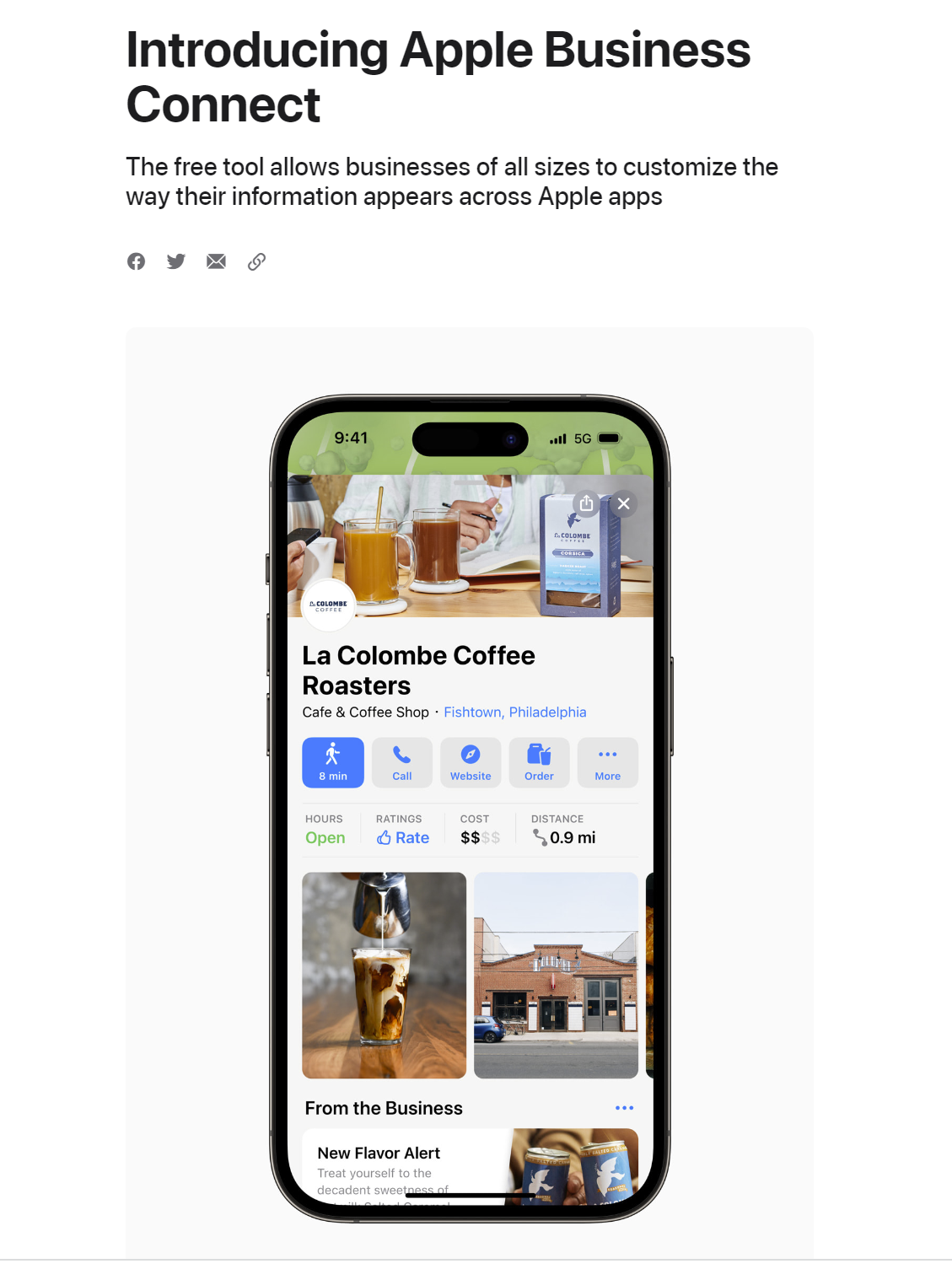Share the article via email
The image size is (952, 1269).
(x=216, y=261)
